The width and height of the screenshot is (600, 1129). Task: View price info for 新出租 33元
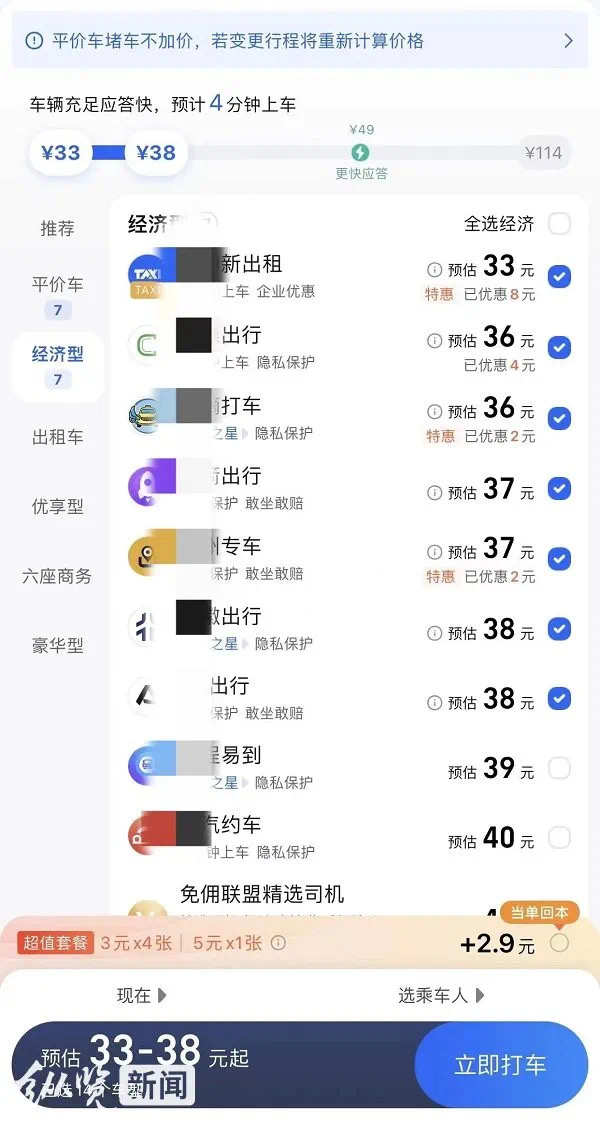pos(434,269)
